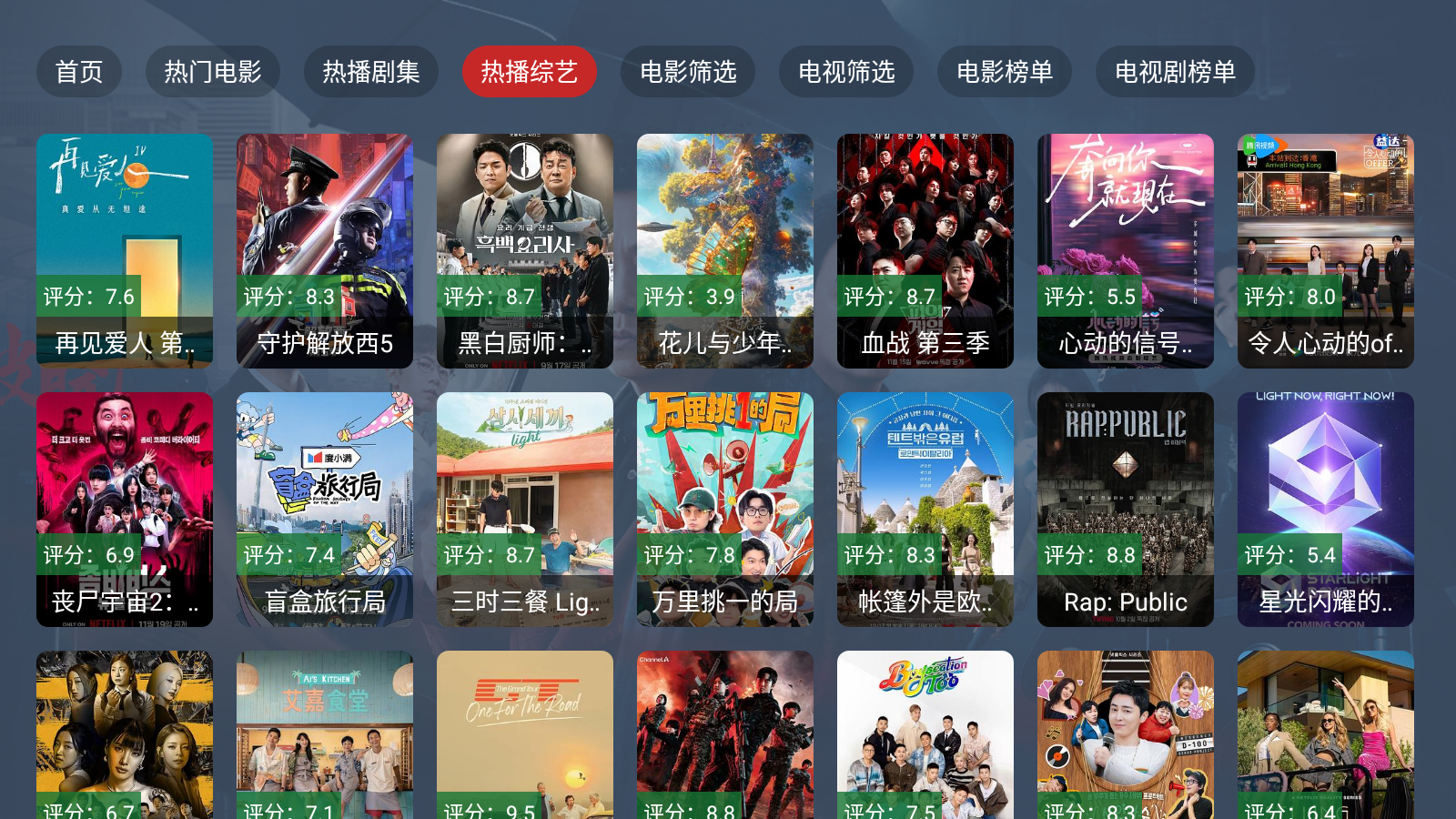Switch to the 首页 tab
Viewport: 1456px width, 819px height.
click(x=79, y=72)
